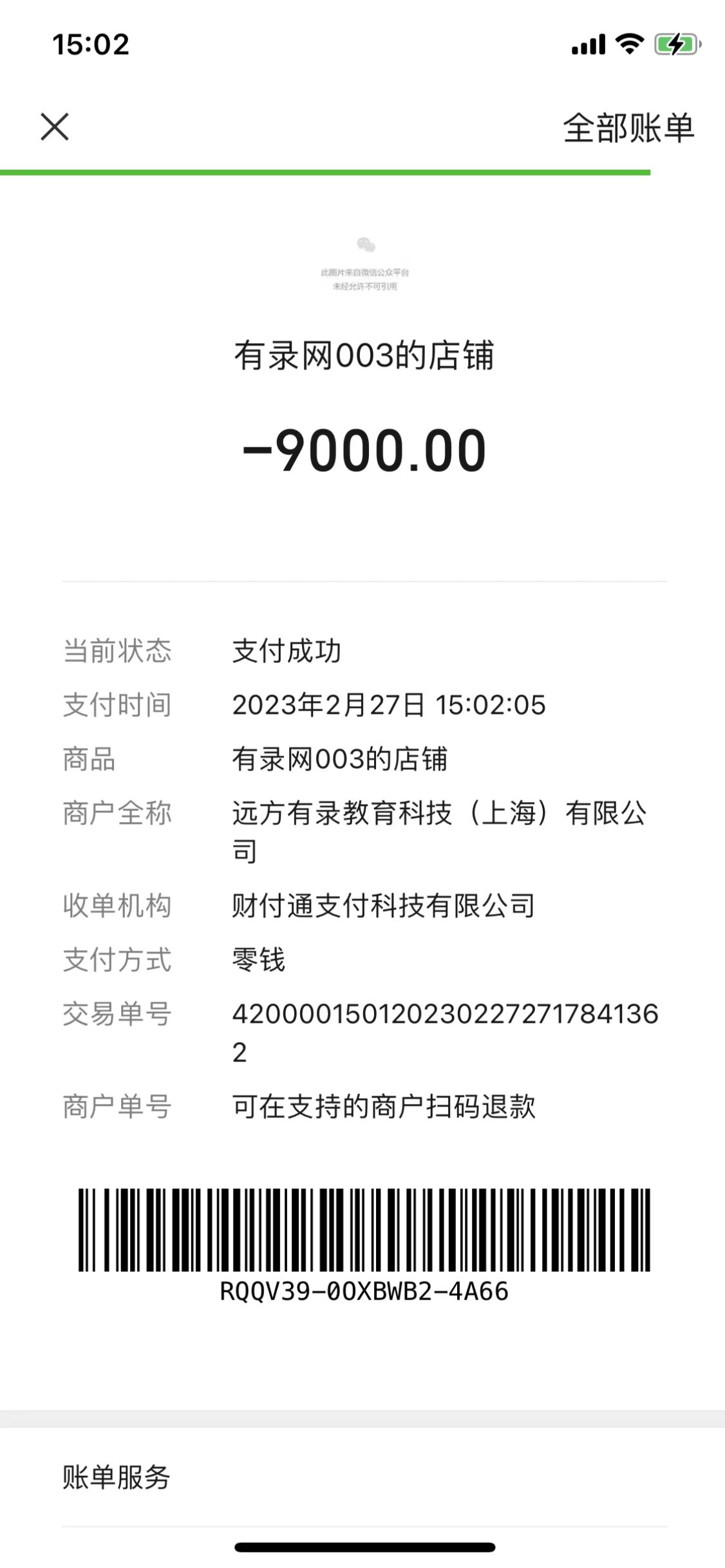This screenshot has width=725, height=1568.
Task: Open 全部账单 (all bills)
Action: pos(628,128)
